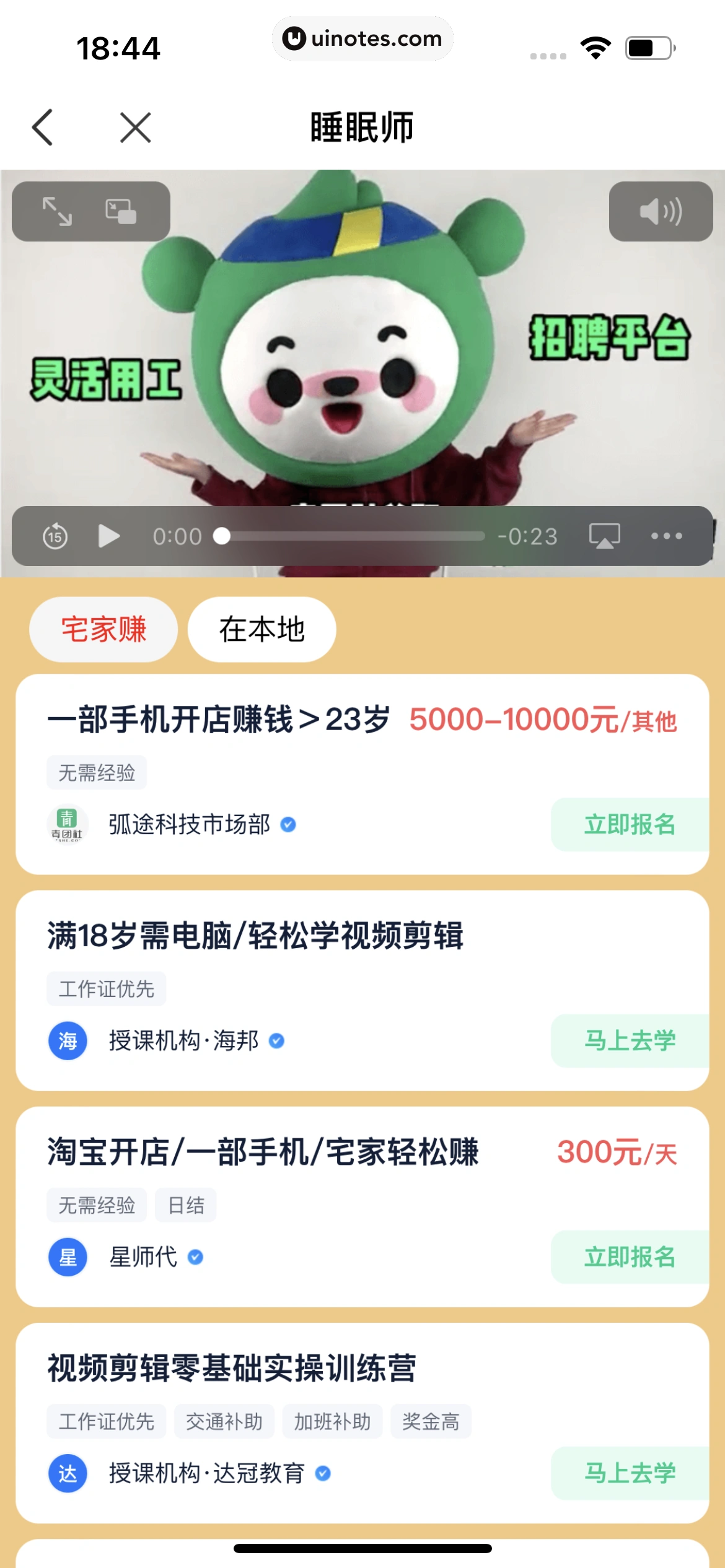
Task: Rewind the video 15 seconds
Action: pyautogui.click(x=55, y=536)
